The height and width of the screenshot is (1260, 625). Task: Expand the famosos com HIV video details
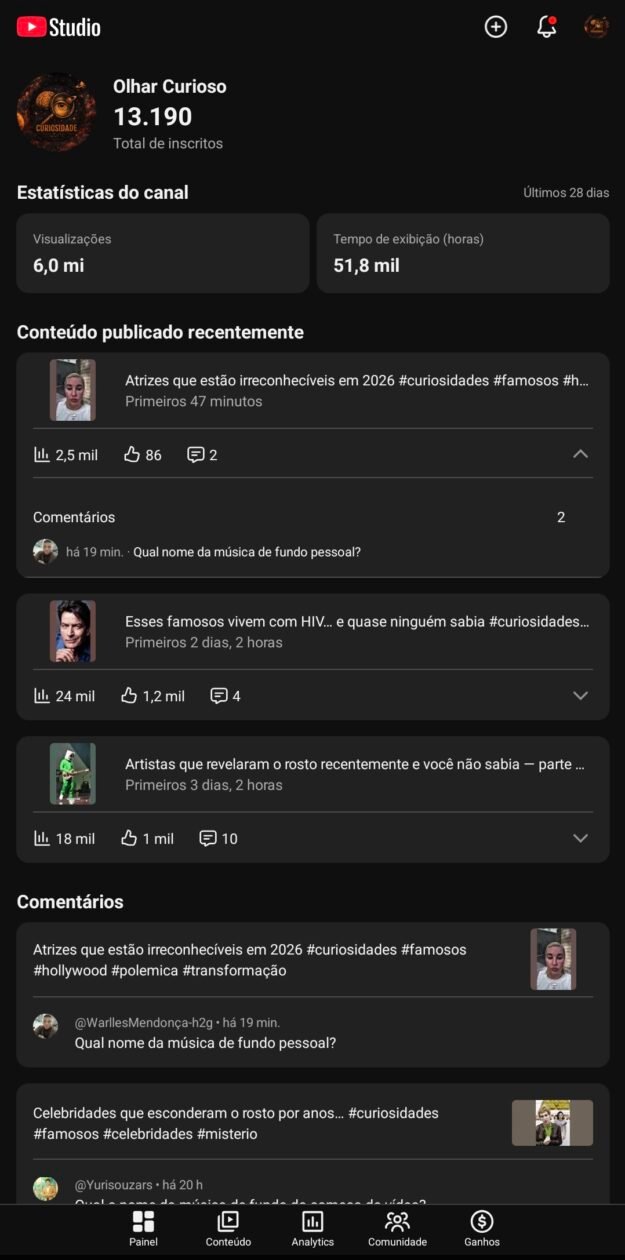coord(580,696)
